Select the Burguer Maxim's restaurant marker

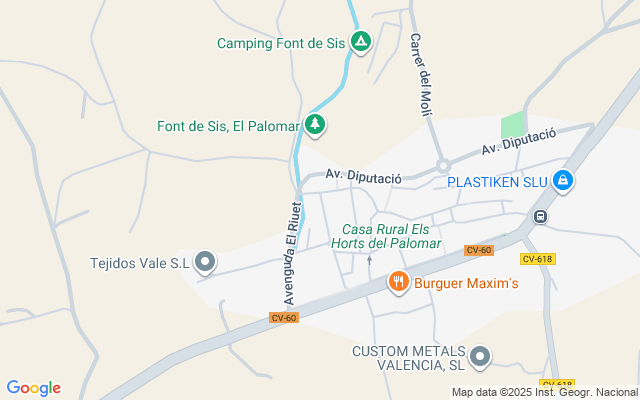tap(398, 283)
